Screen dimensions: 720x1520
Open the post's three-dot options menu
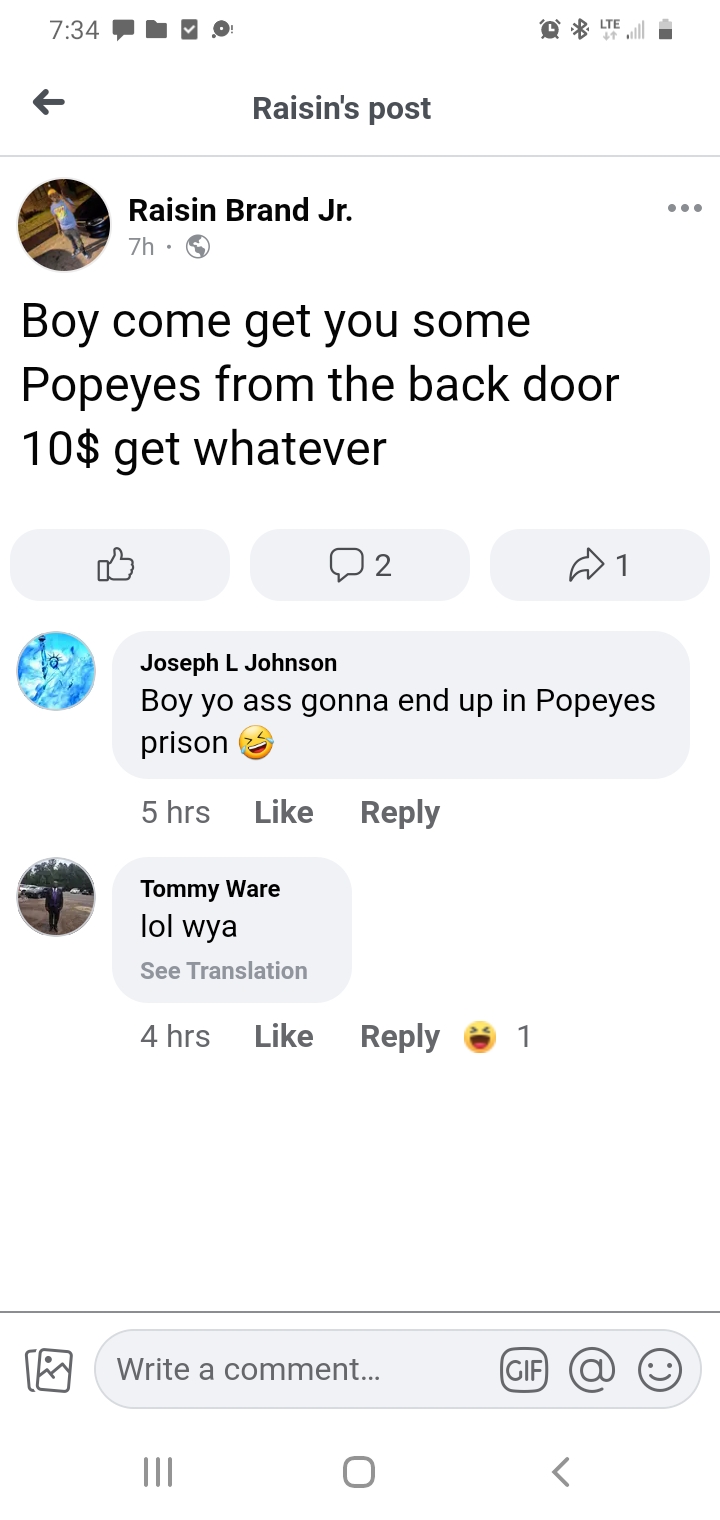[684, 209]
